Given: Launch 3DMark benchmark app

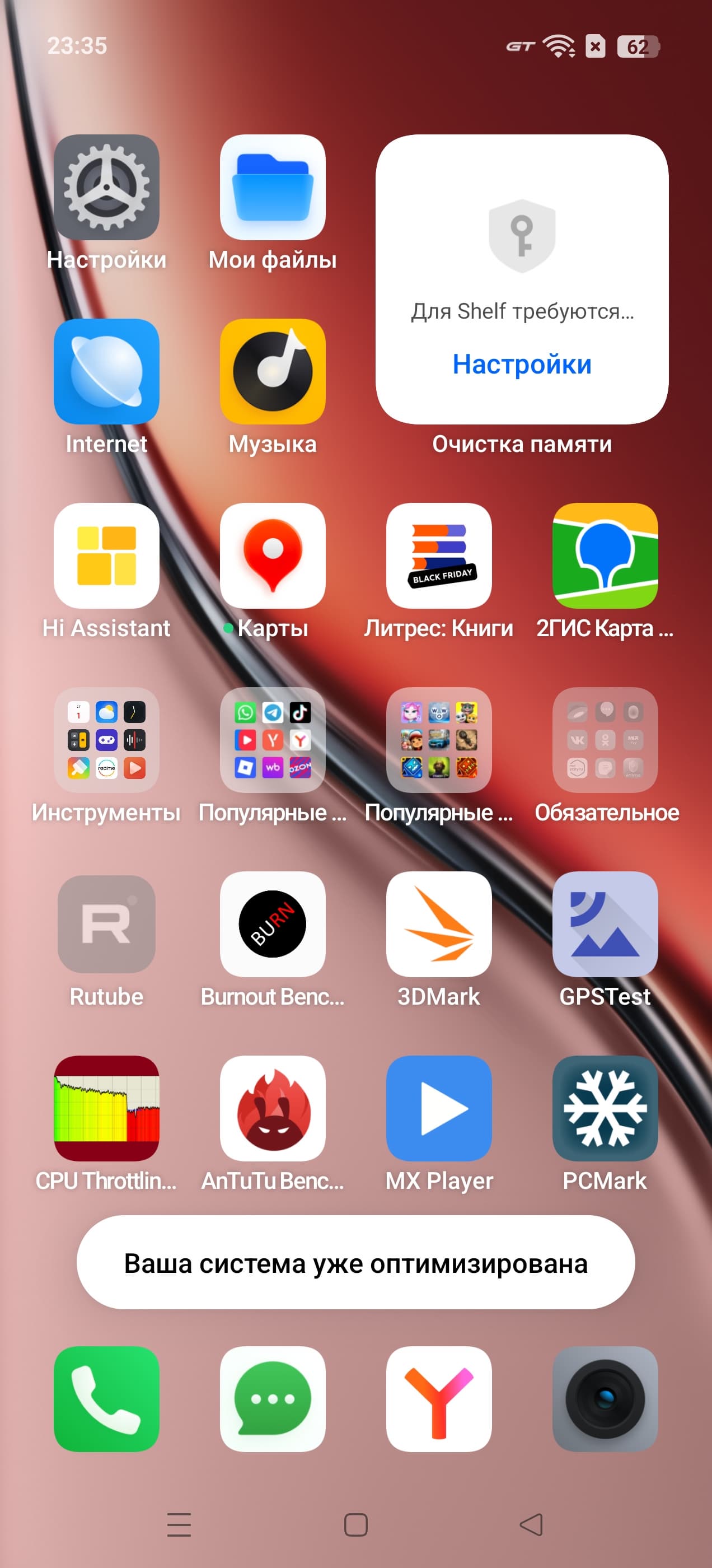Looking at the screenshot, I should click(439, 924).
